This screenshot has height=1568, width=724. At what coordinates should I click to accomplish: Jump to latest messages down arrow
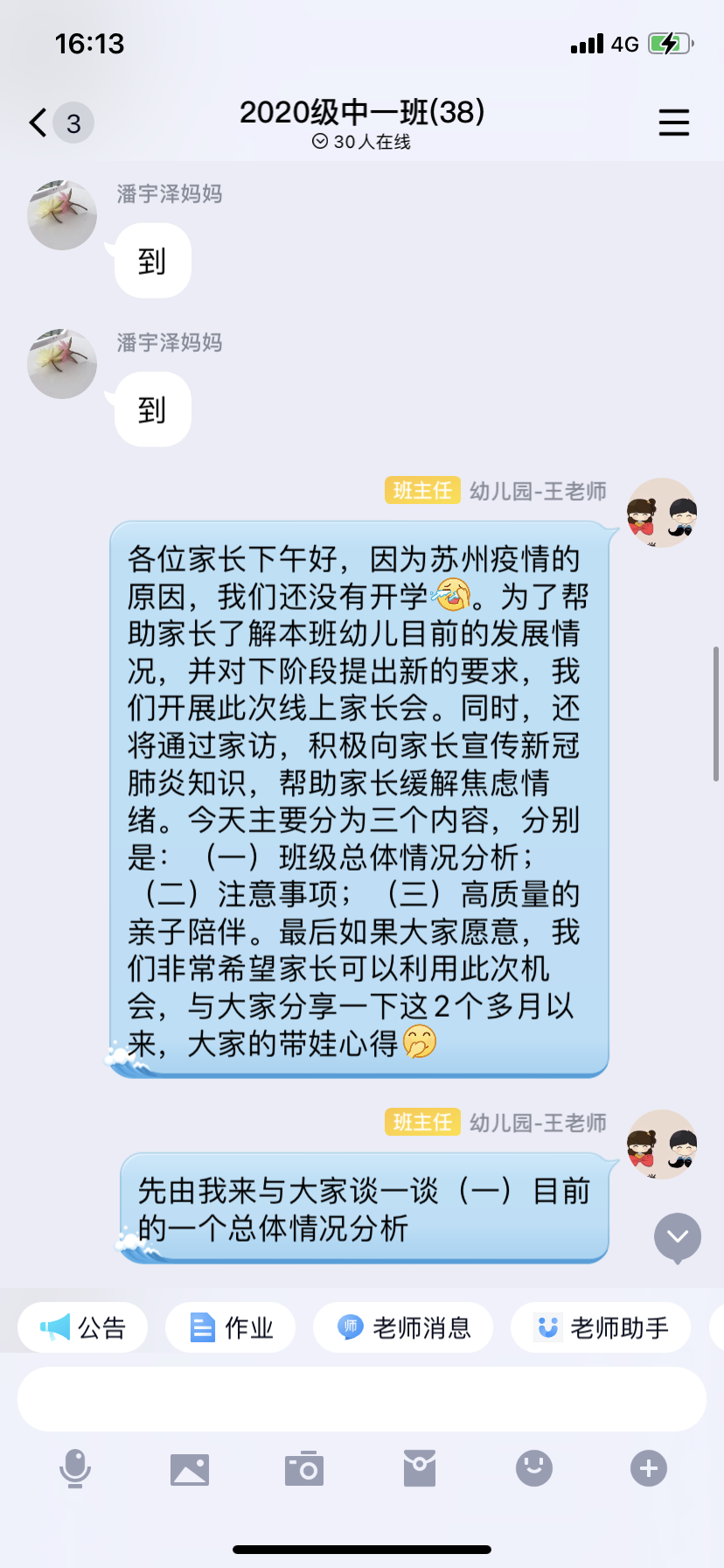(x=678, y=1236)
